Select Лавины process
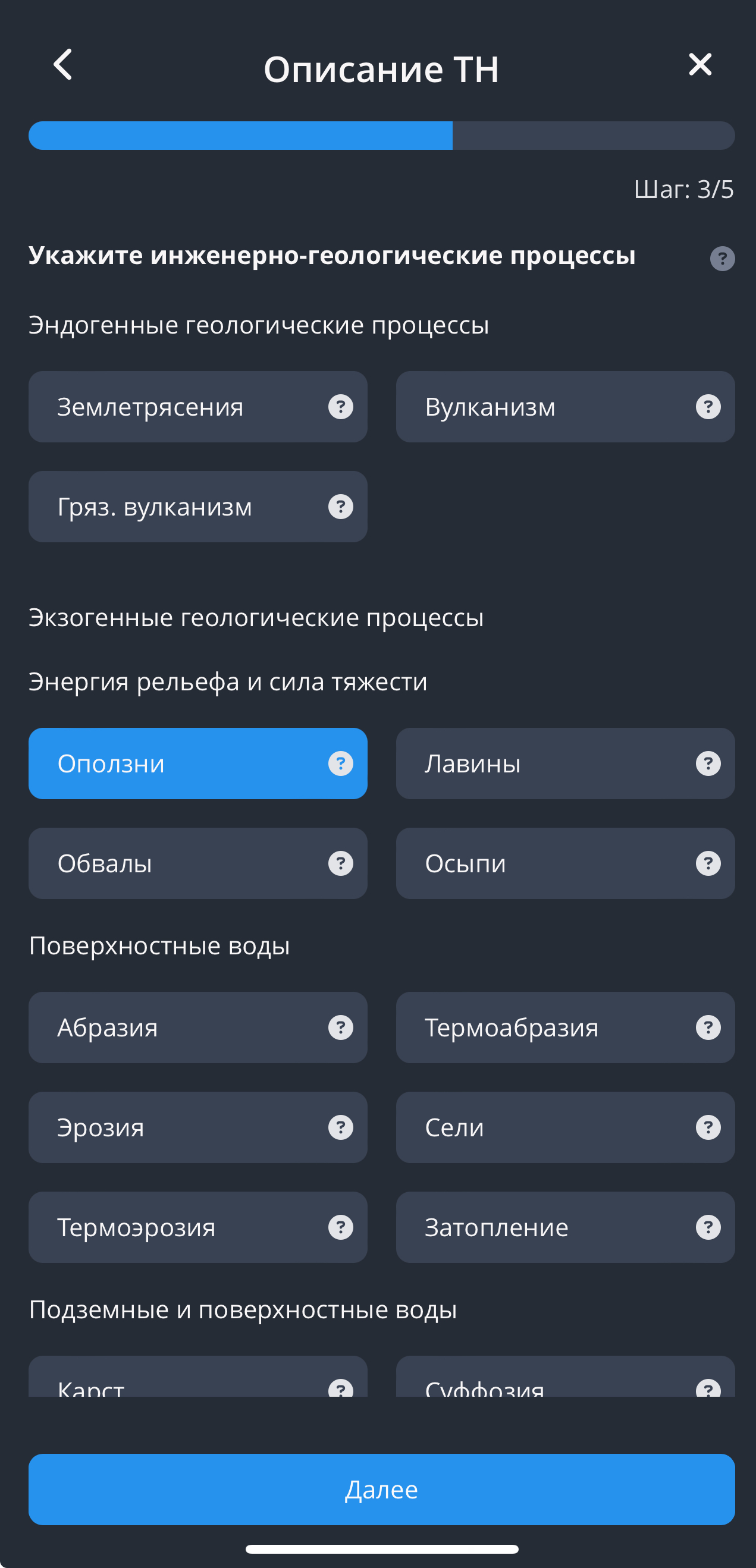This screenshot has width=756, height=1568. (x=548, y=763)
